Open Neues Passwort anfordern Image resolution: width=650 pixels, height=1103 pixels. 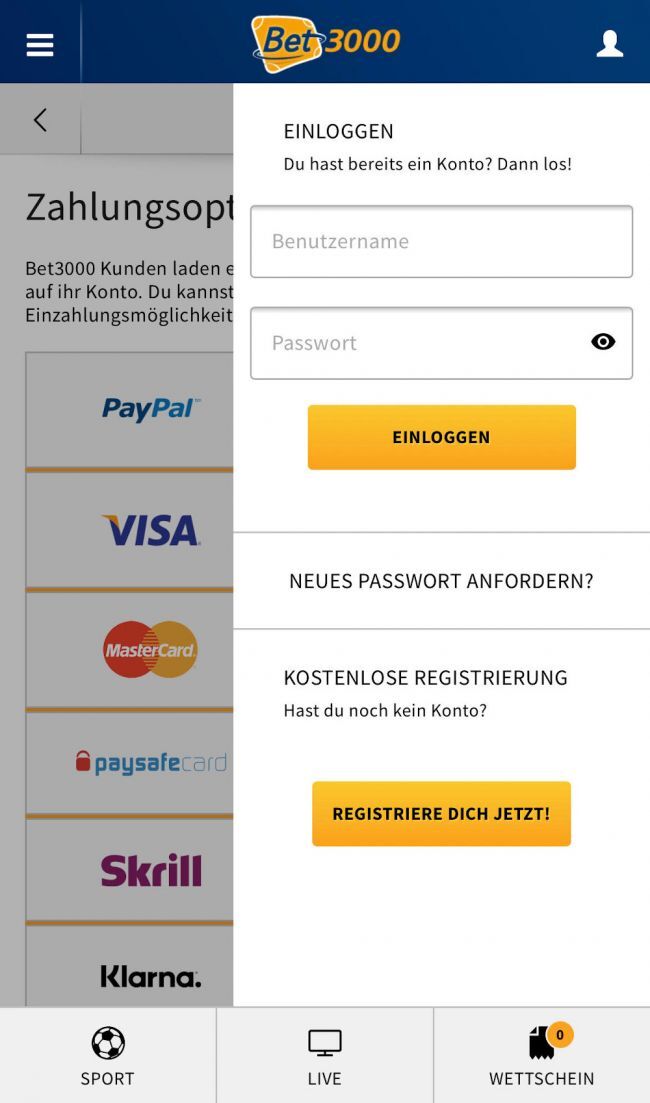[x=441, y=581]
